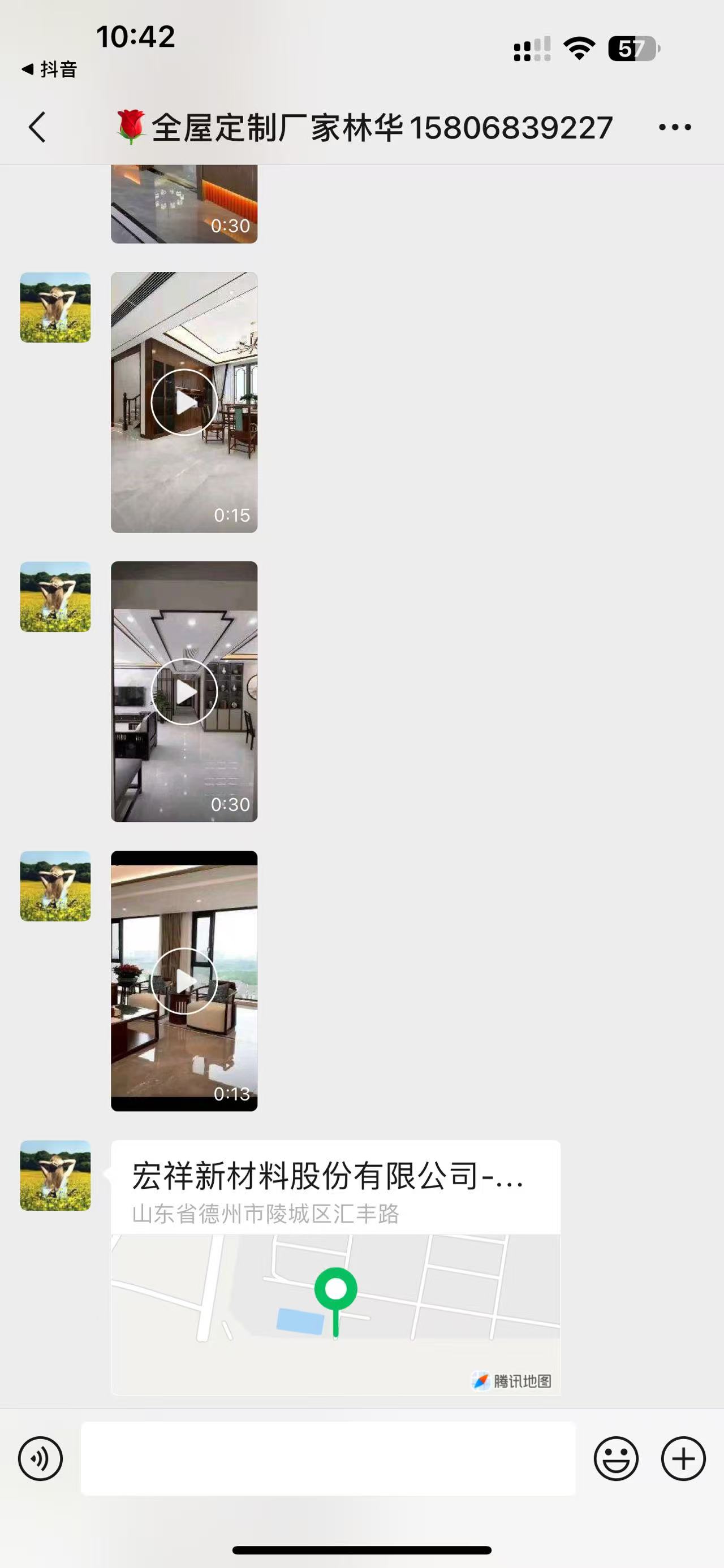Viewport: 724px width, 1568px height.
Task: Open the emoji picker
Action: [x=615, y=1458]
